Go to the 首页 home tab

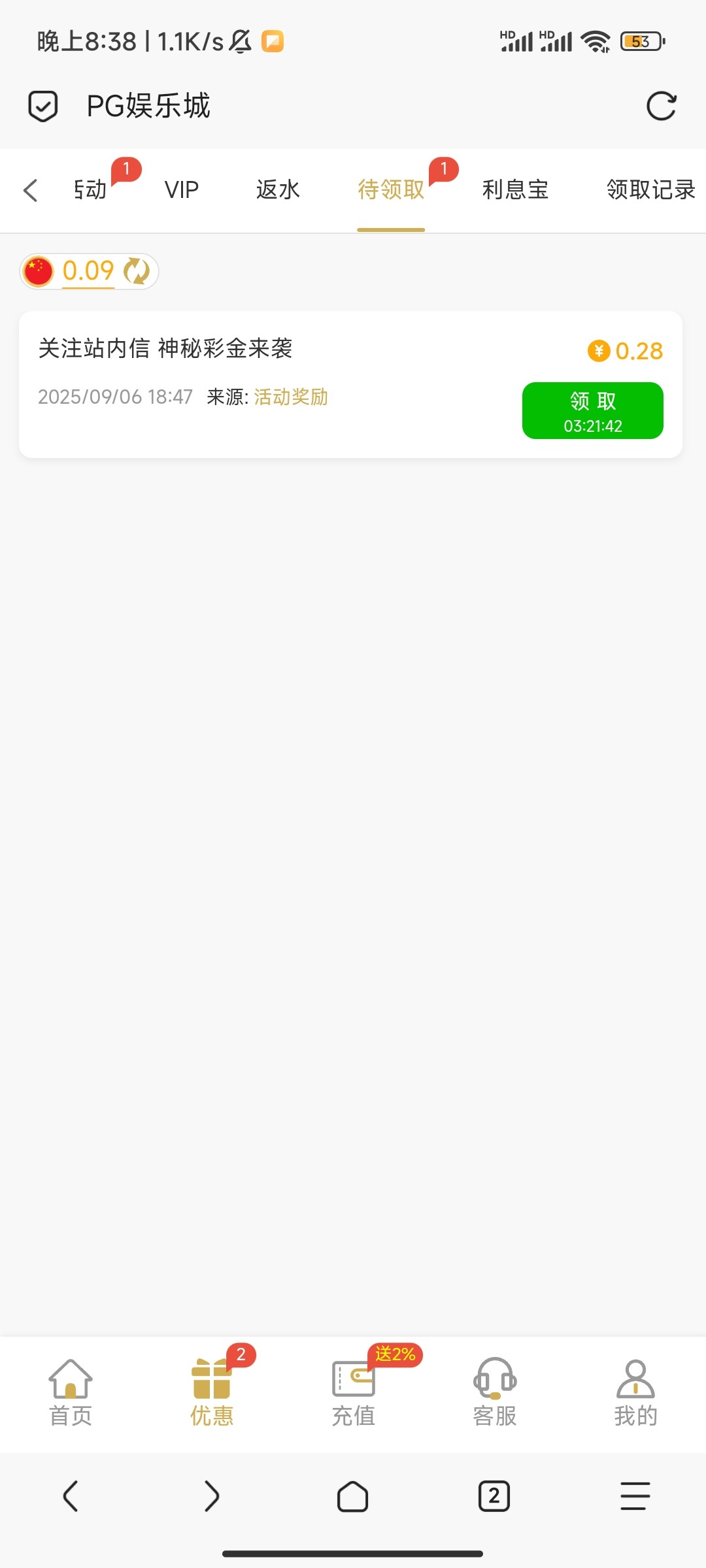tap(71, 1392)
